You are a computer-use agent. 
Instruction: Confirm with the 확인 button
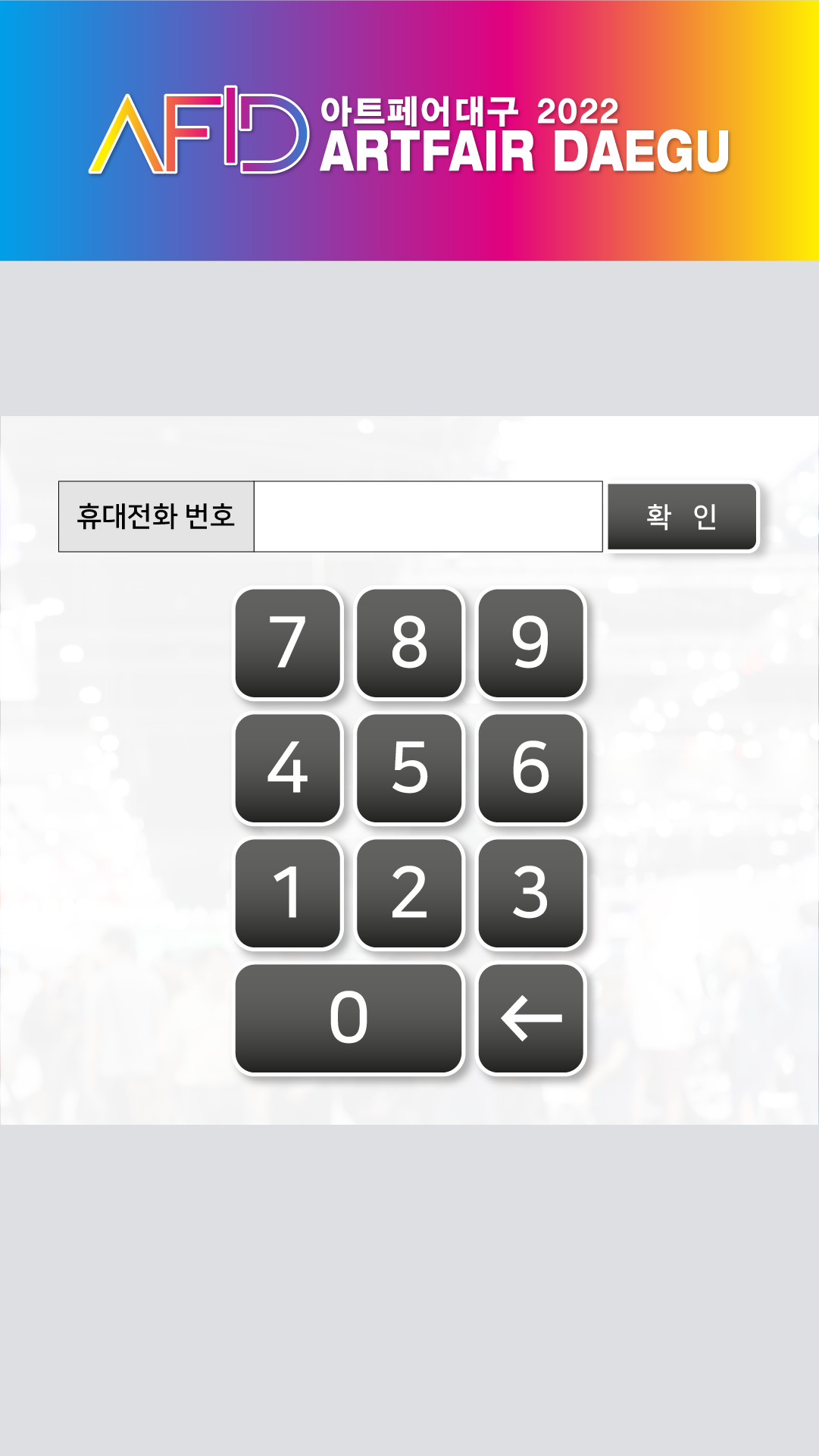(682, 516)
